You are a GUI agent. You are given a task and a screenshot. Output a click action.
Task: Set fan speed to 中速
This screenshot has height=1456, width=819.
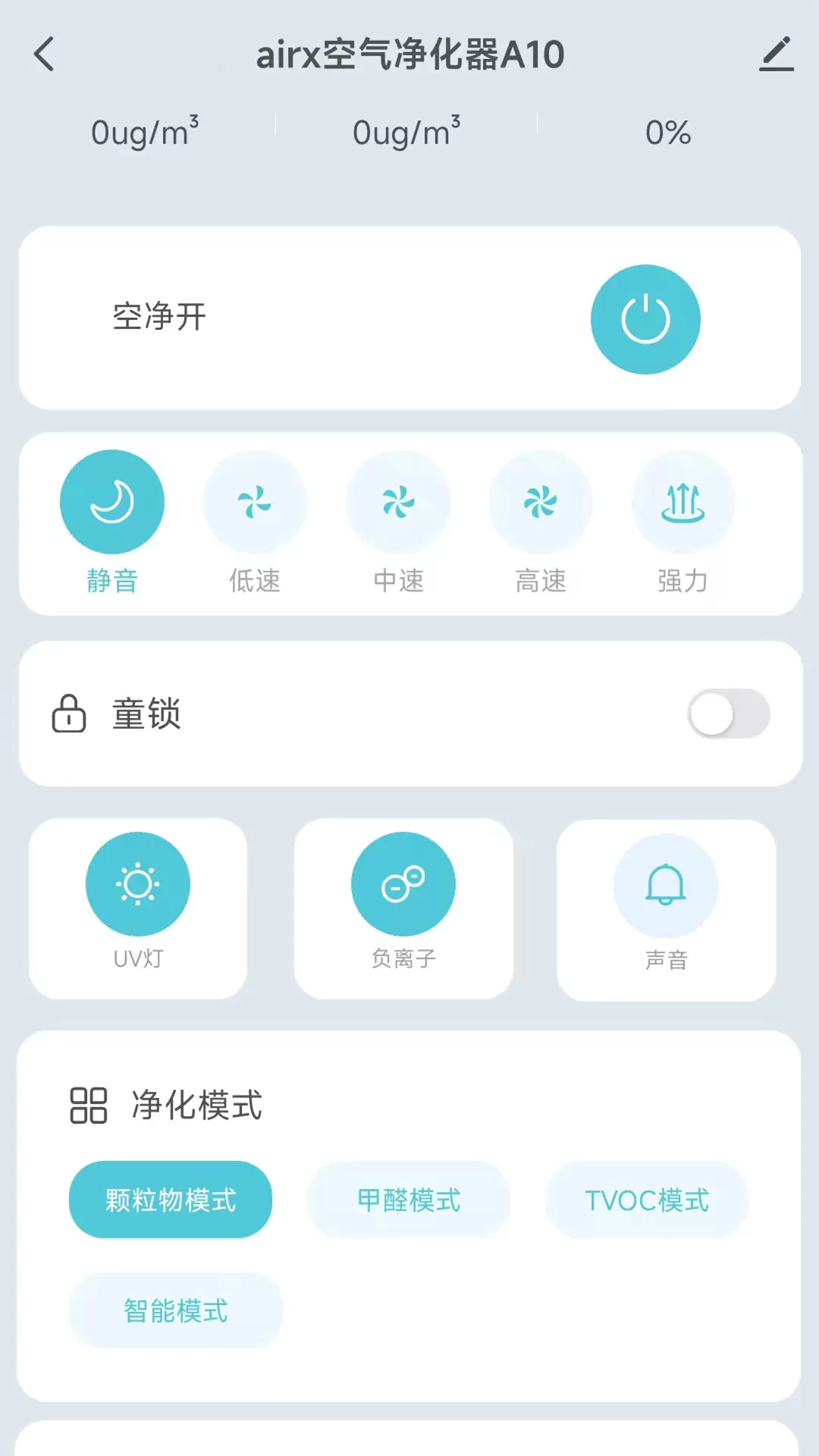398,502
